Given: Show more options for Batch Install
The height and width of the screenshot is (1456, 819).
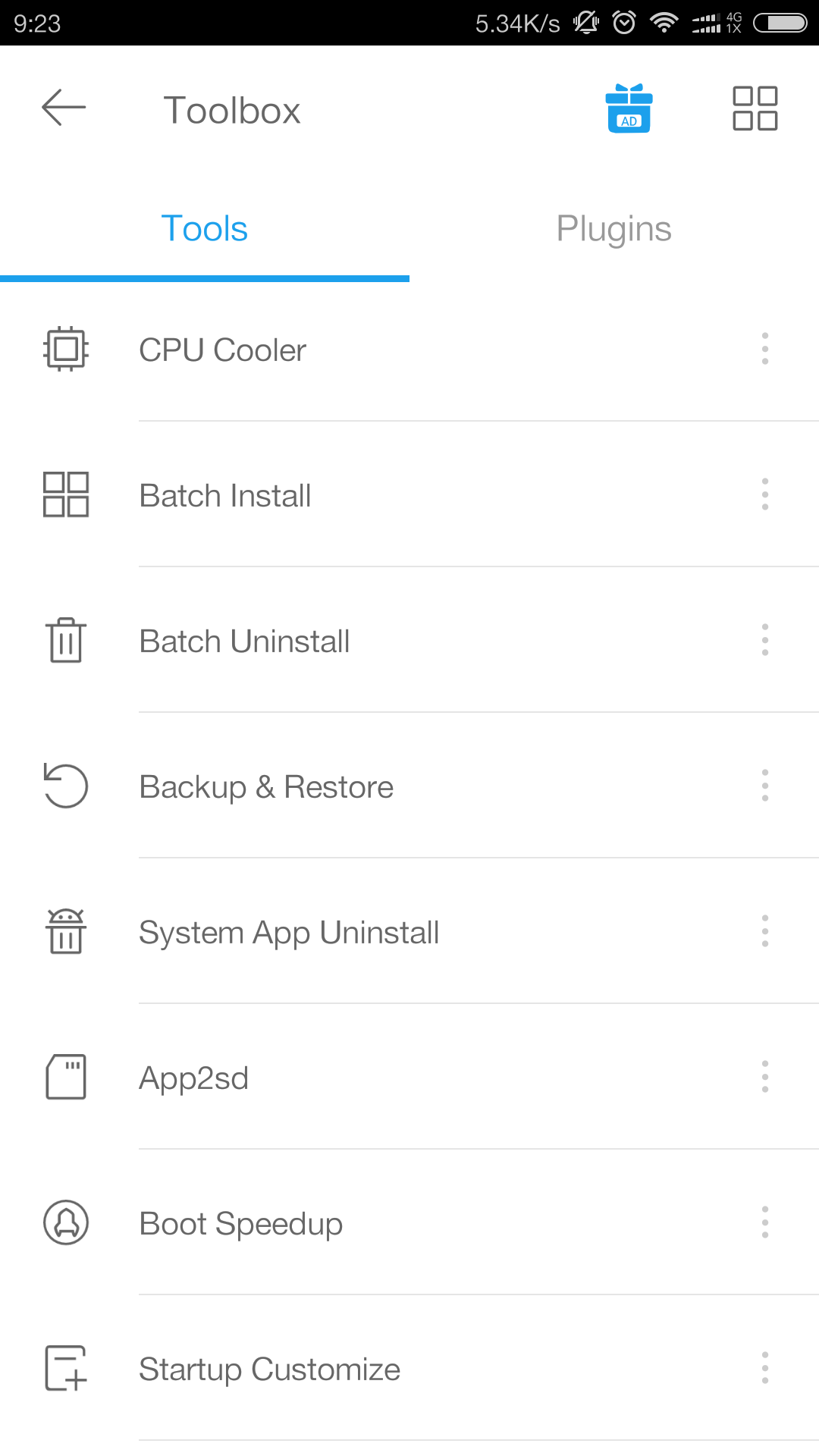Looking at the screenshot, I should [x=764, y=494].
